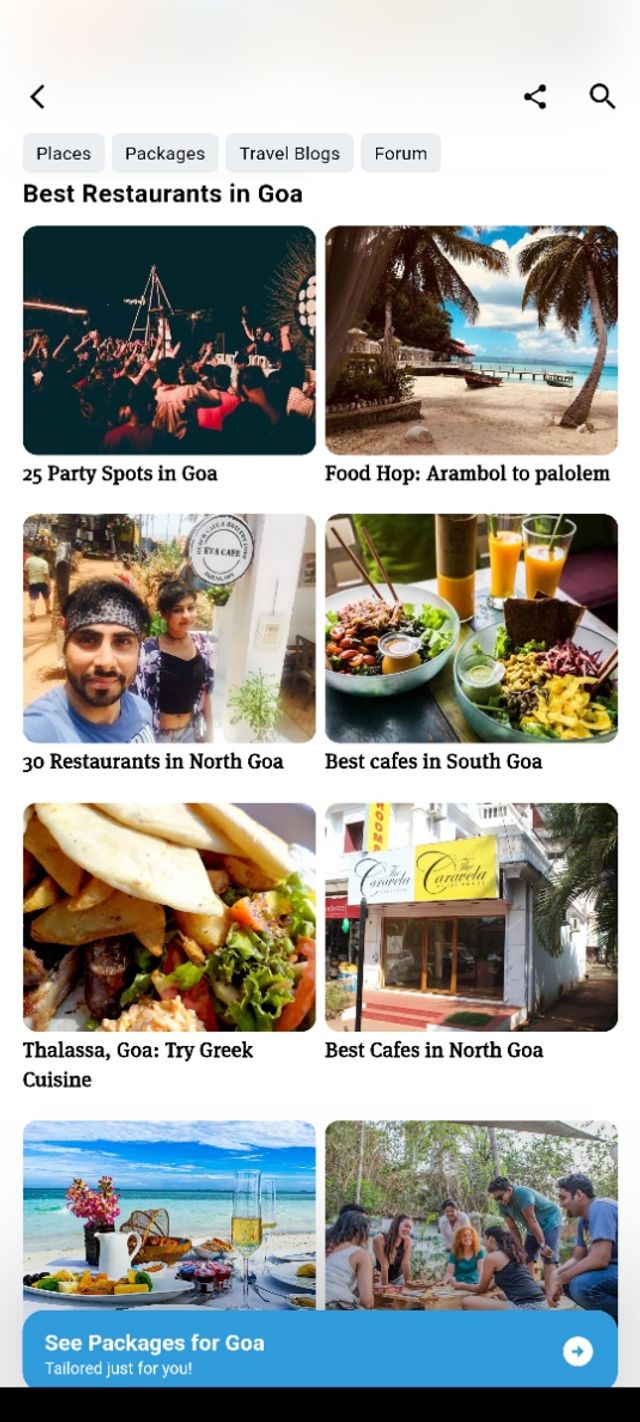The image size is (640, 1422).
Task: Switch to the Forum chip
Action: 400,153
